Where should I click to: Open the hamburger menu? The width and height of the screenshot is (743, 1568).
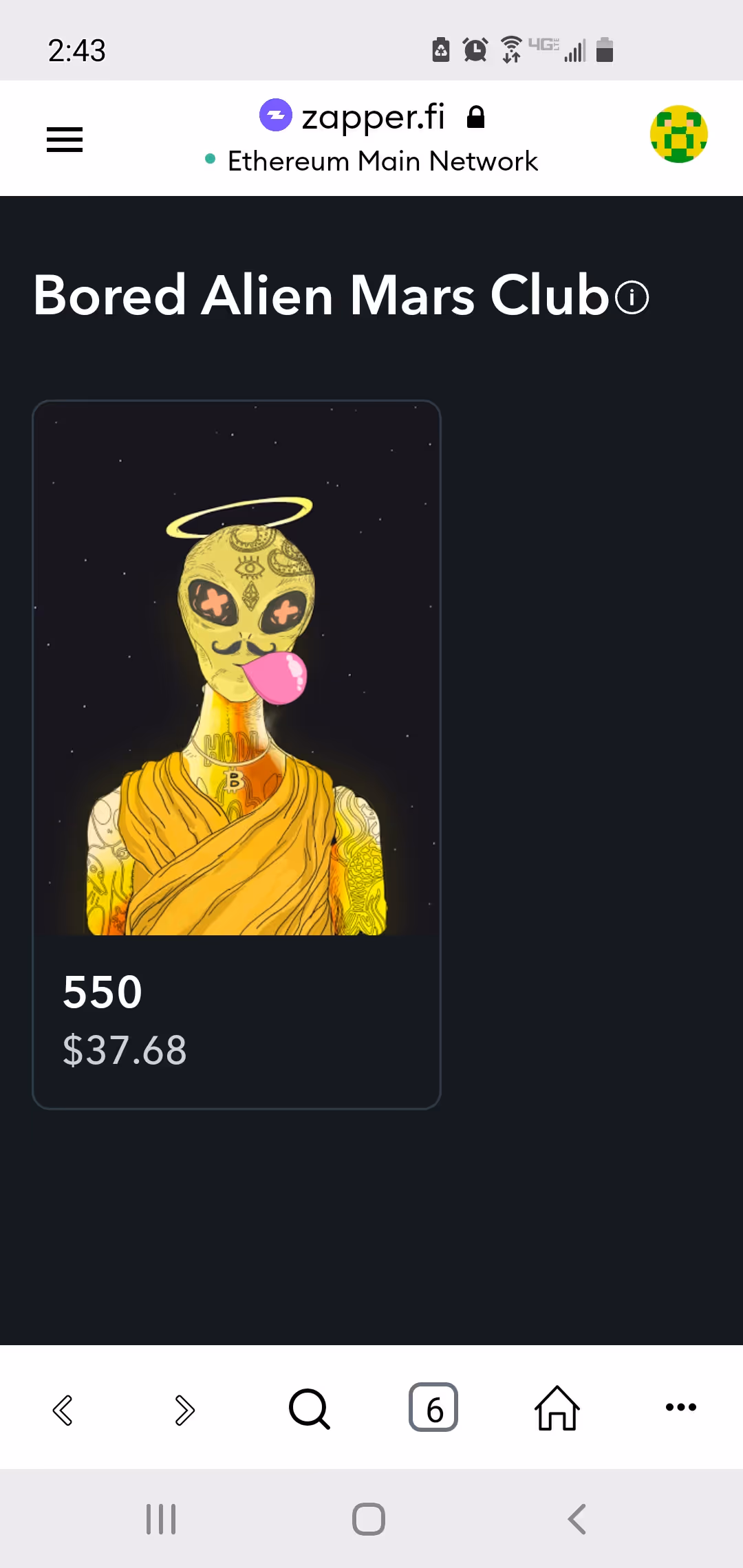click(x=65, y=140)
